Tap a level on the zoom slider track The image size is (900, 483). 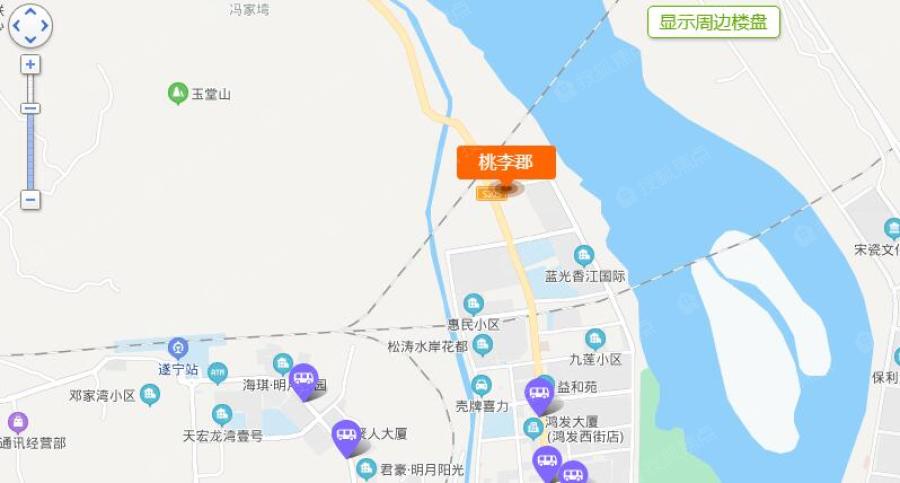pos(30,150)
